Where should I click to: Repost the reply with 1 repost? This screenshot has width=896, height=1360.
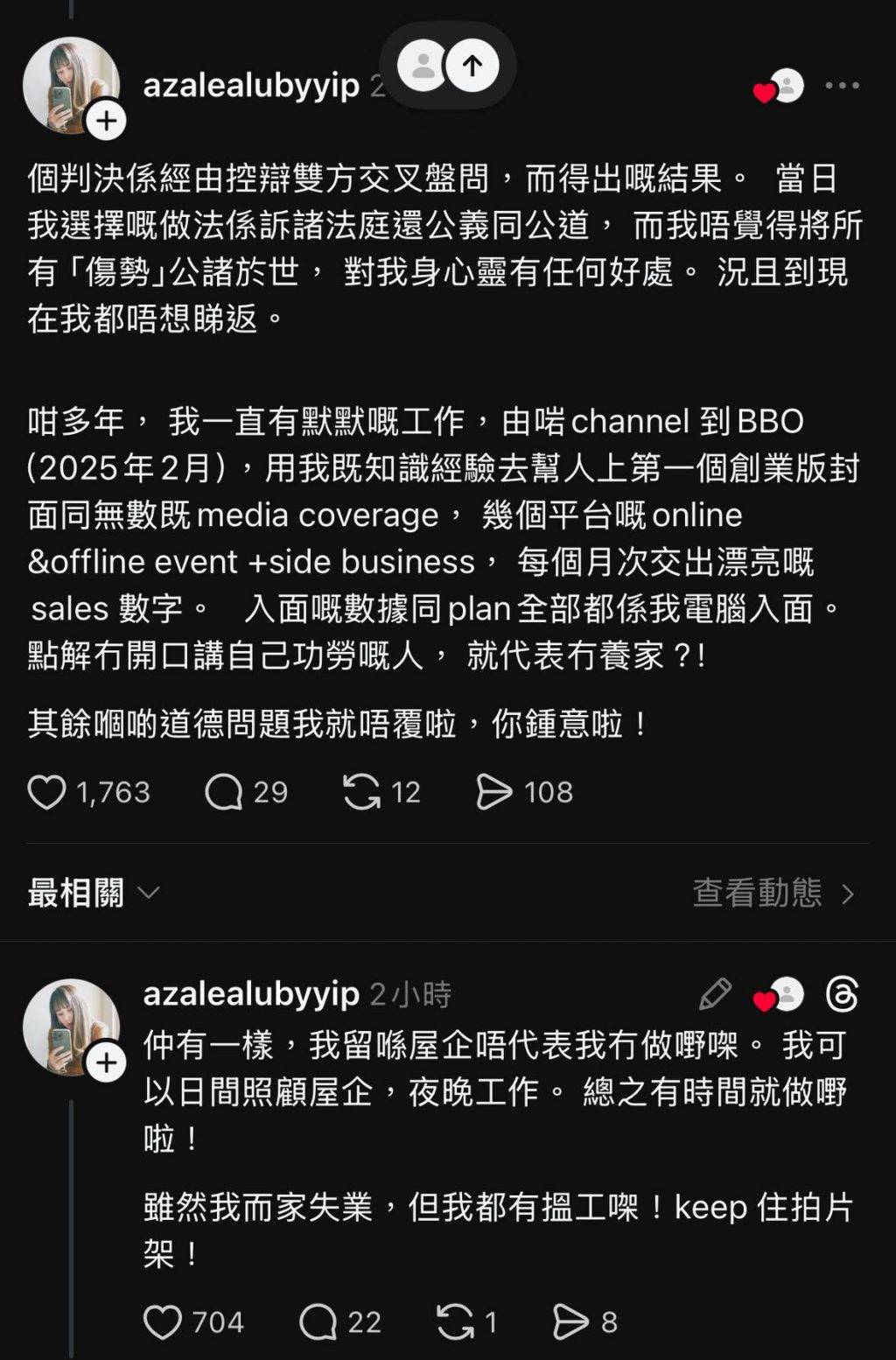[x=455, y=1321]
